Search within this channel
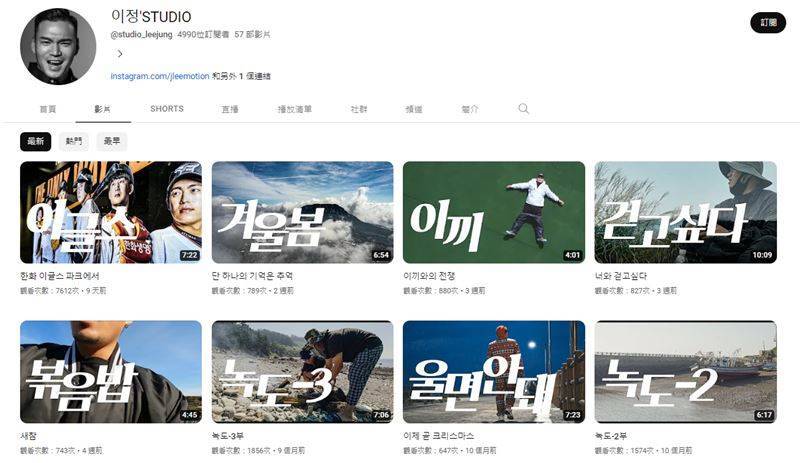The width and height of the screenshot is (800, 463). (x=523, y=109)
